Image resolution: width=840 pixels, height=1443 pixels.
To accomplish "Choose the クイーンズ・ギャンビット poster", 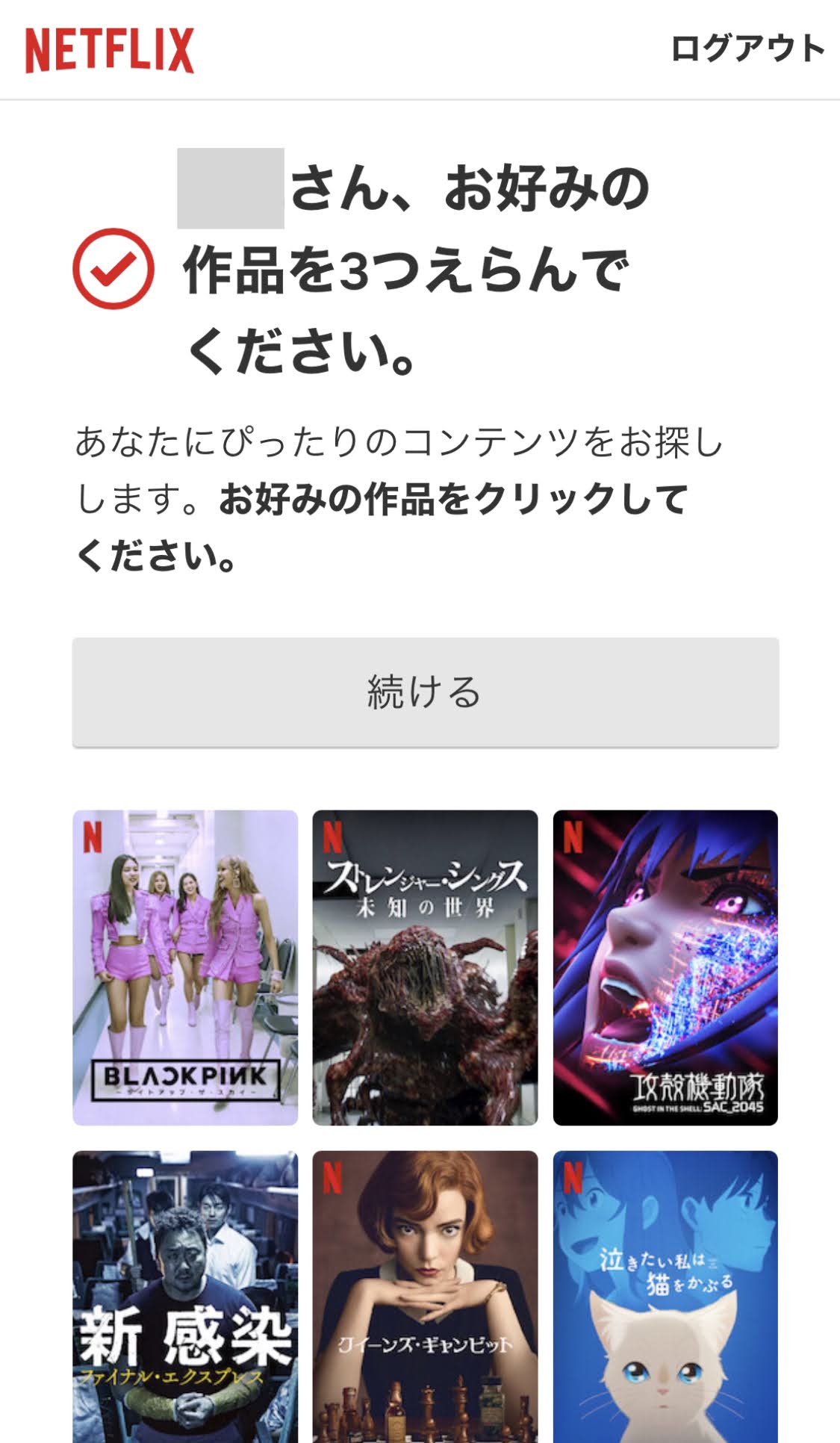I will pos(425,1296).
